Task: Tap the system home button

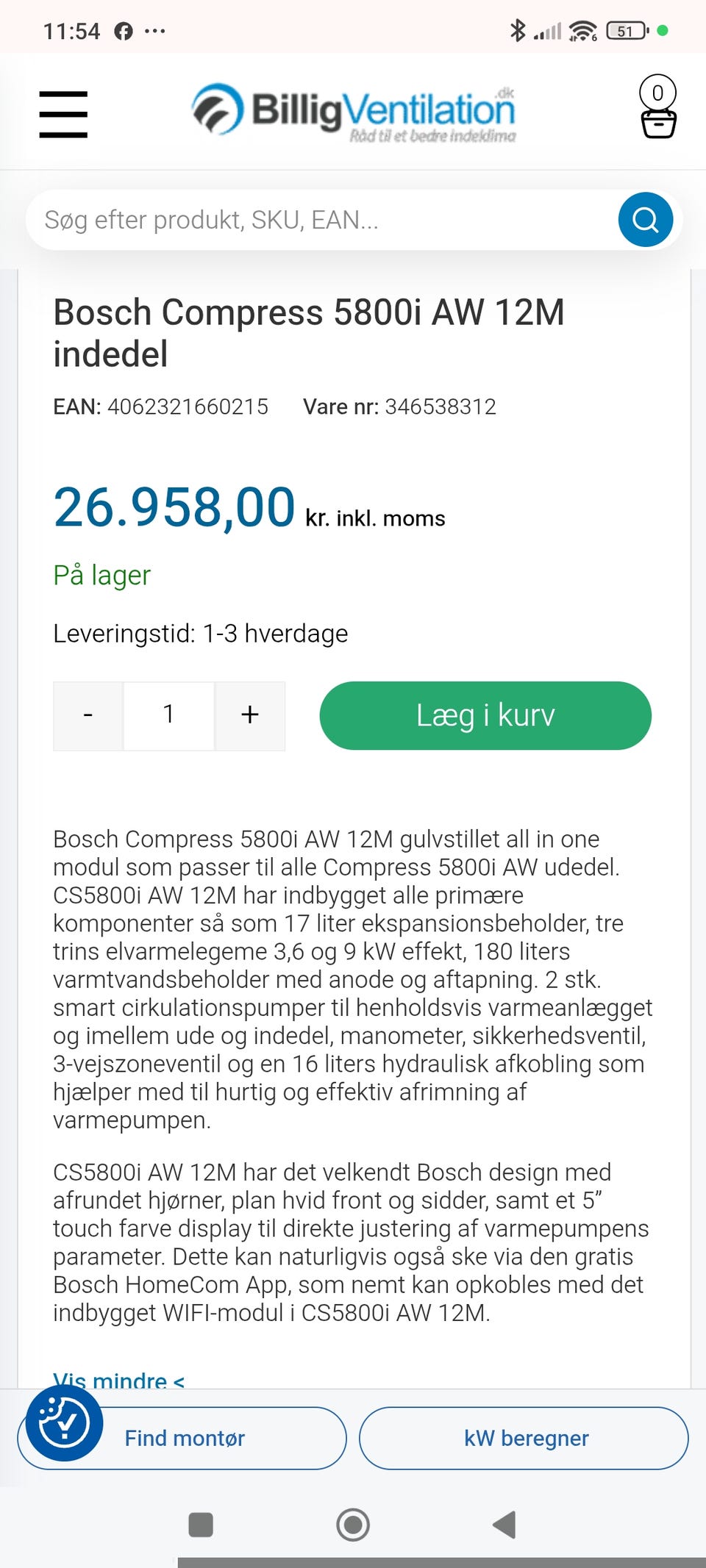Action: tap(353, 1525)
